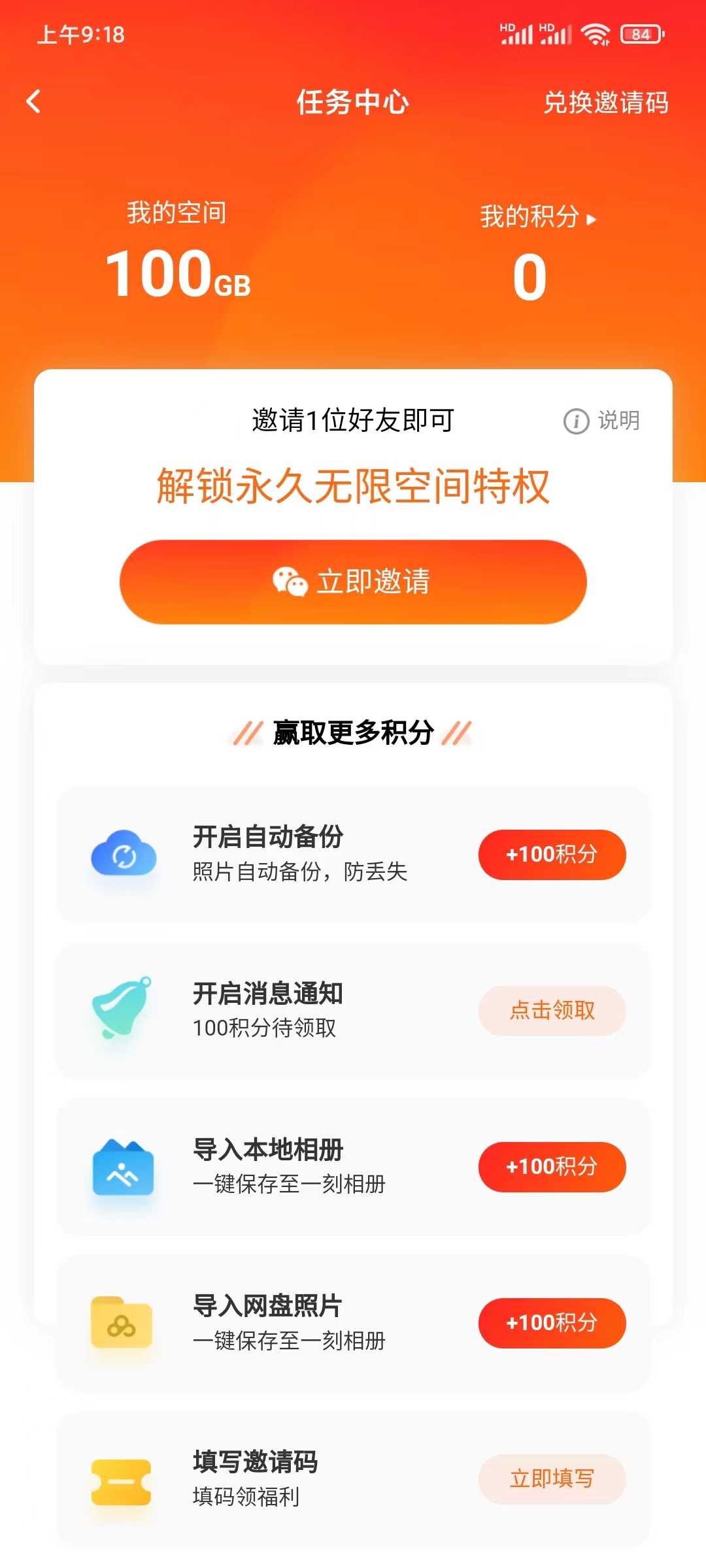Select the cloud backup icon for 开启自动备份
The width and height of the screenshot is (706, 1568).
[124, 855]
